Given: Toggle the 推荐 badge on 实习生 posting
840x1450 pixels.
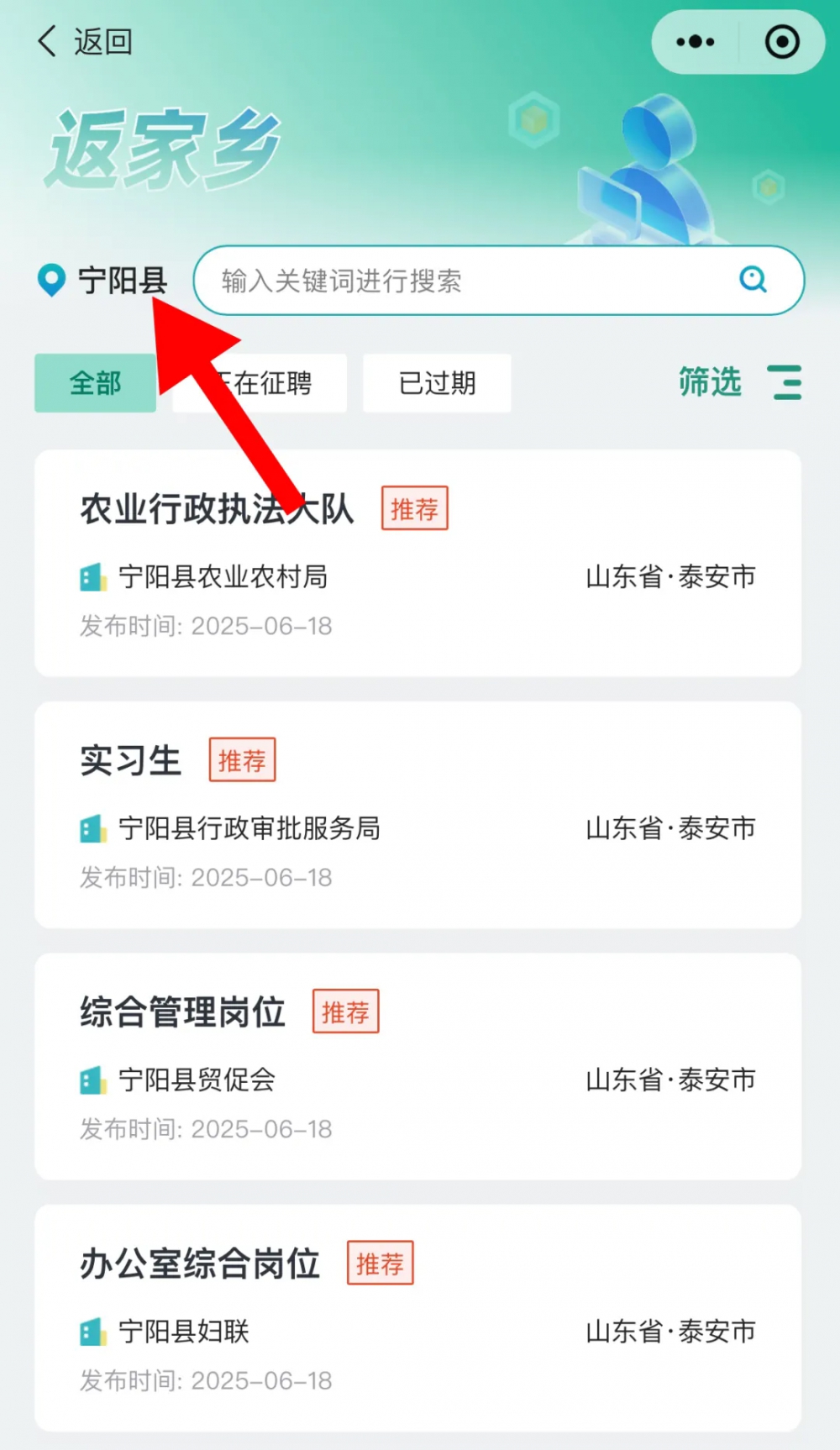Looking at the screenshot, I should point(242,759).
